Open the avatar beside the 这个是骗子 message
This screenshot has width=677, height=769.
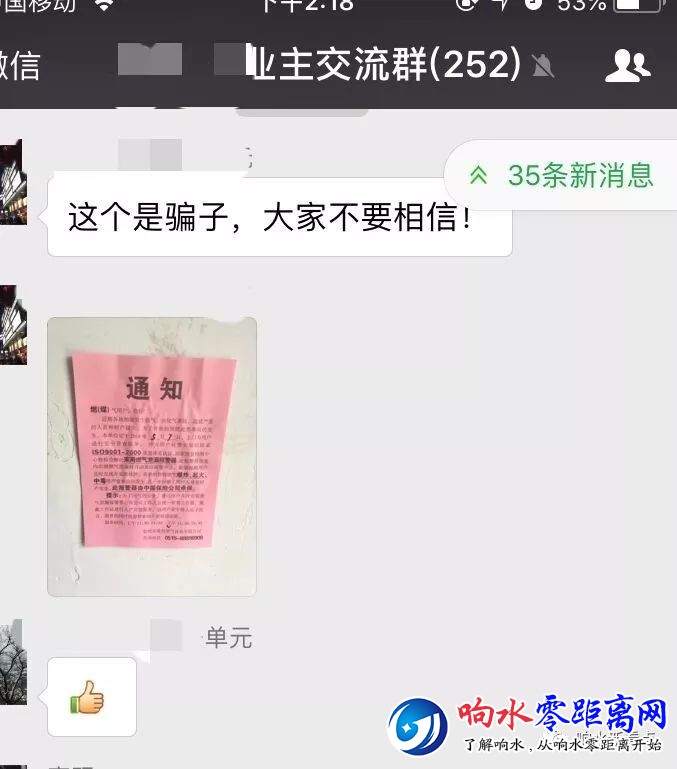tap(10, 182)
